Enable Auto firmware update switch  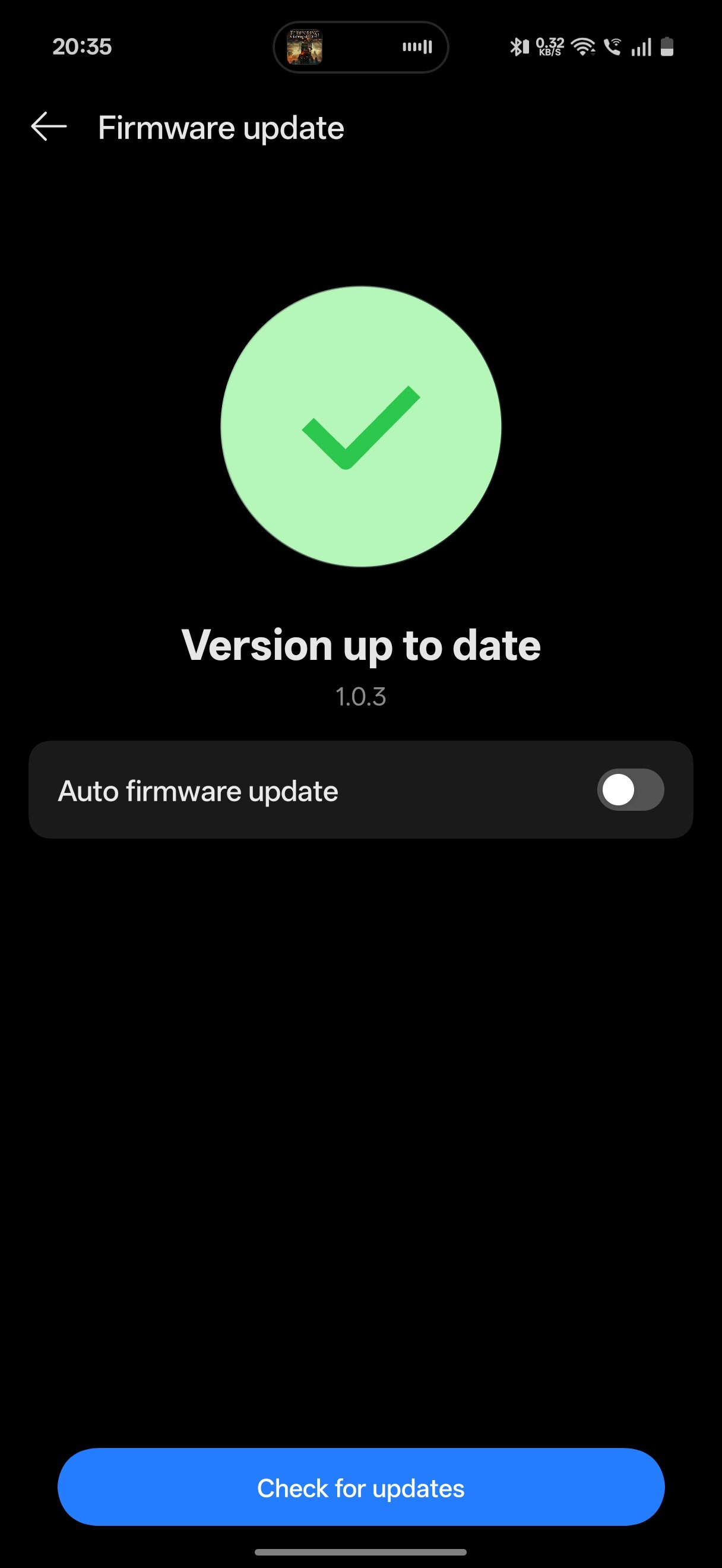pos(630,789)
